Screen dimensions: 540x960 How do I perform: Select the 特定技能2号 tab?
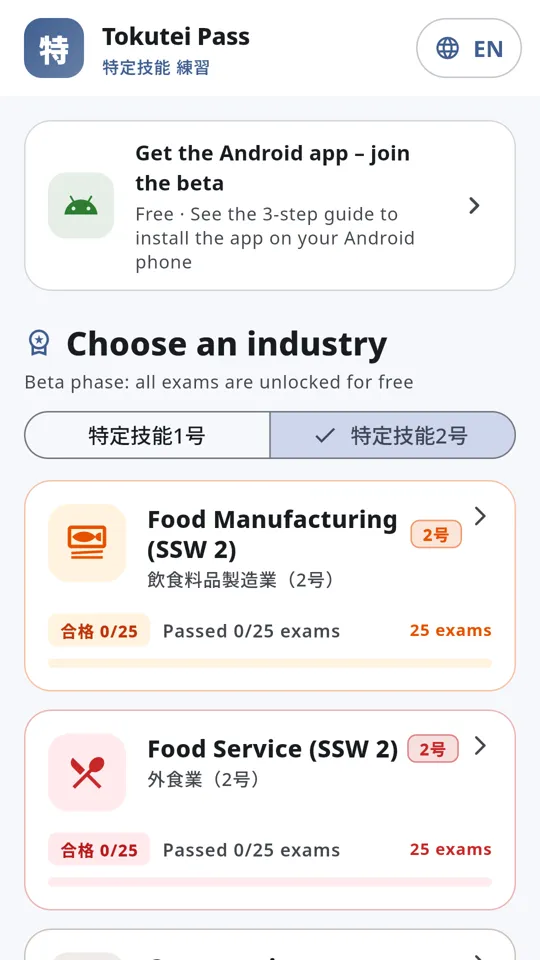(392, 435)
